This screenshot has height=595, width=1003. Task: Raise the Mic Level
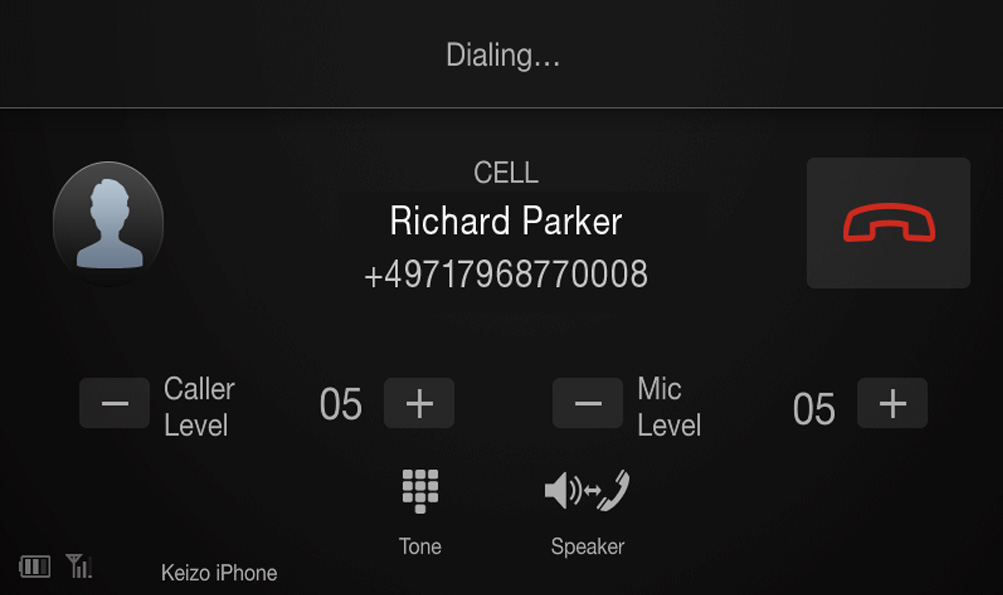892,404
